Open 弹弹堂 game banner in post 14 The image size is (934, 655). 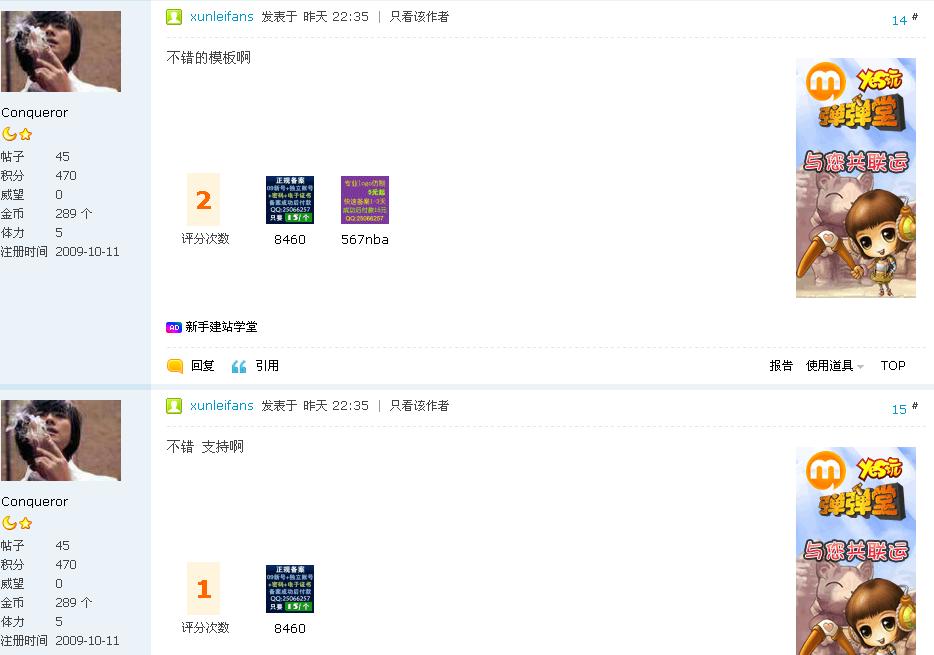click(x=856, y=178)
